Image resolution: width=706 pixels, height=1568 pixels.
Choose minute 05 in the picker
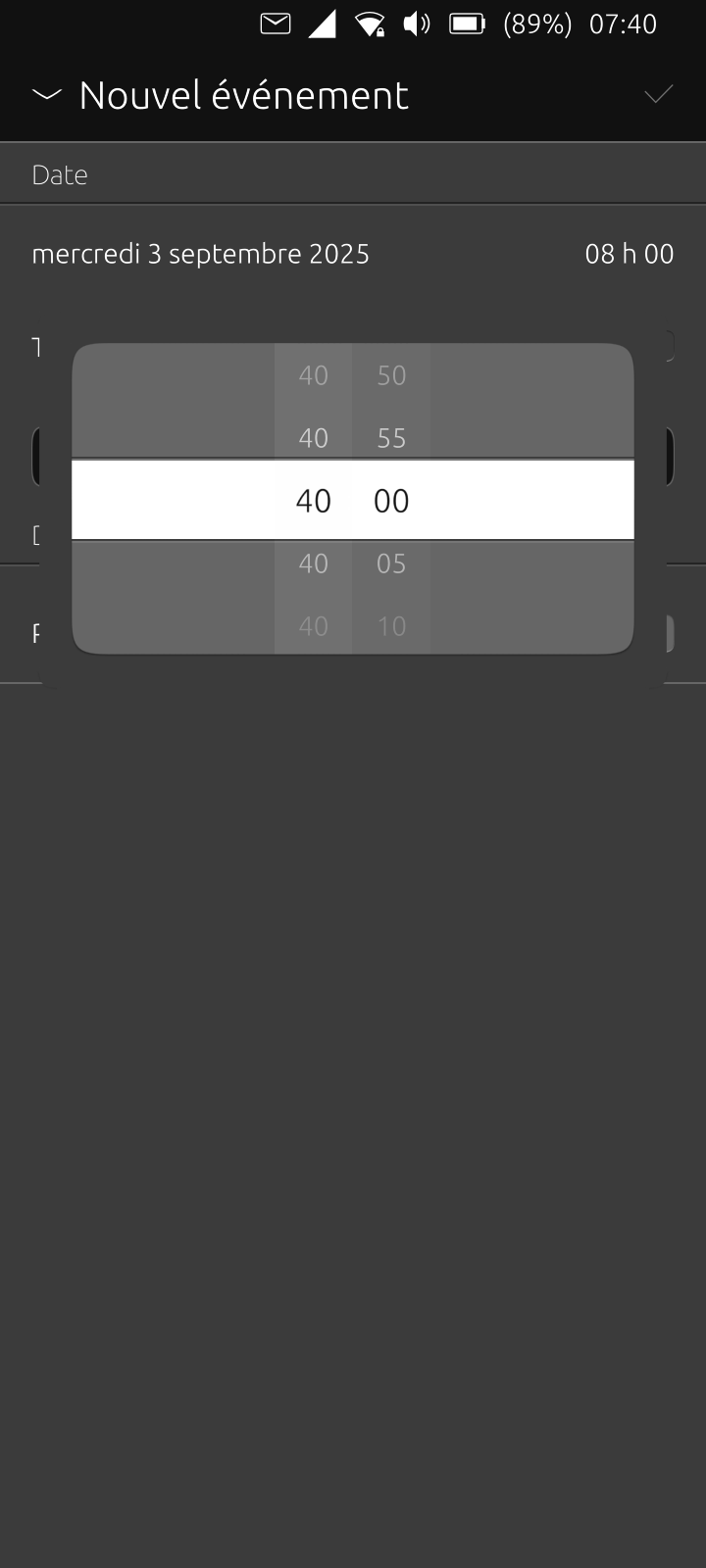[391, 563]
